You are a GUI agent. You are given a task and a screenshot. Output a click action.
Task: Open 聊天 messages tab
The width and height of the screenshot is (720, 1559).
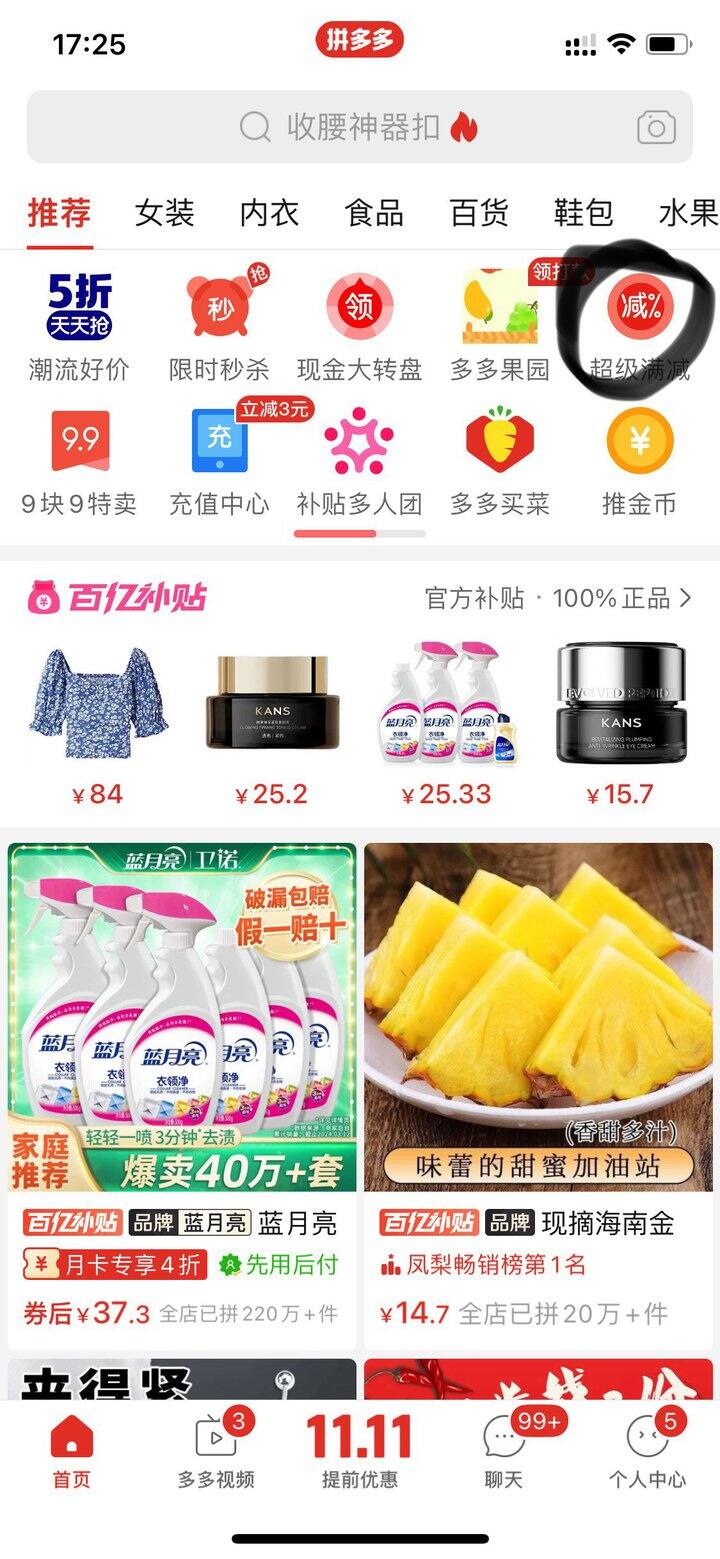(x=504, y=1451)
